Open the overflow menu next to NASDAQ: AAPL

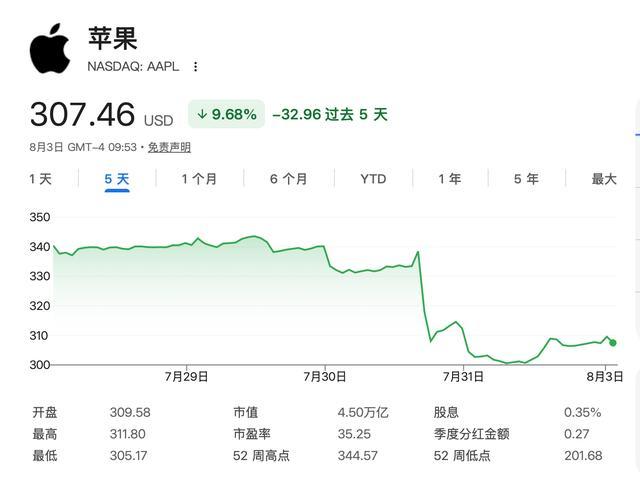click(196, 67)
